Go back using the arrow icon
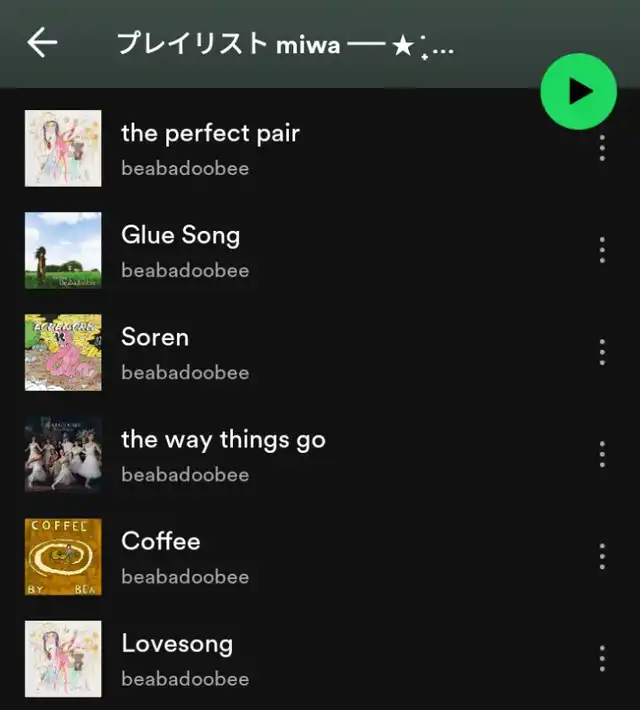 point(42,42)
